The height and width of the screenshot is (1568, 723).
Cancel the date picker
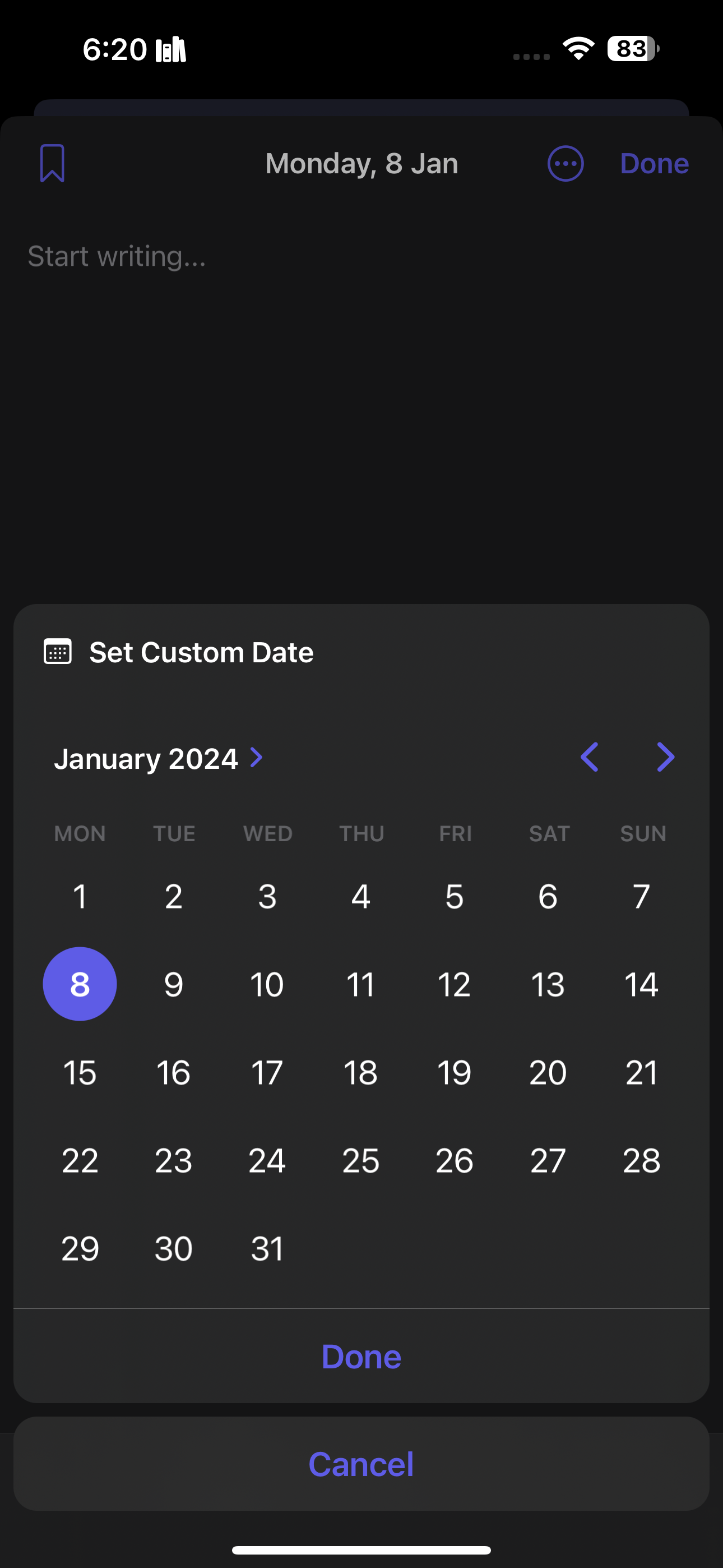click(x=361, y=1464)
